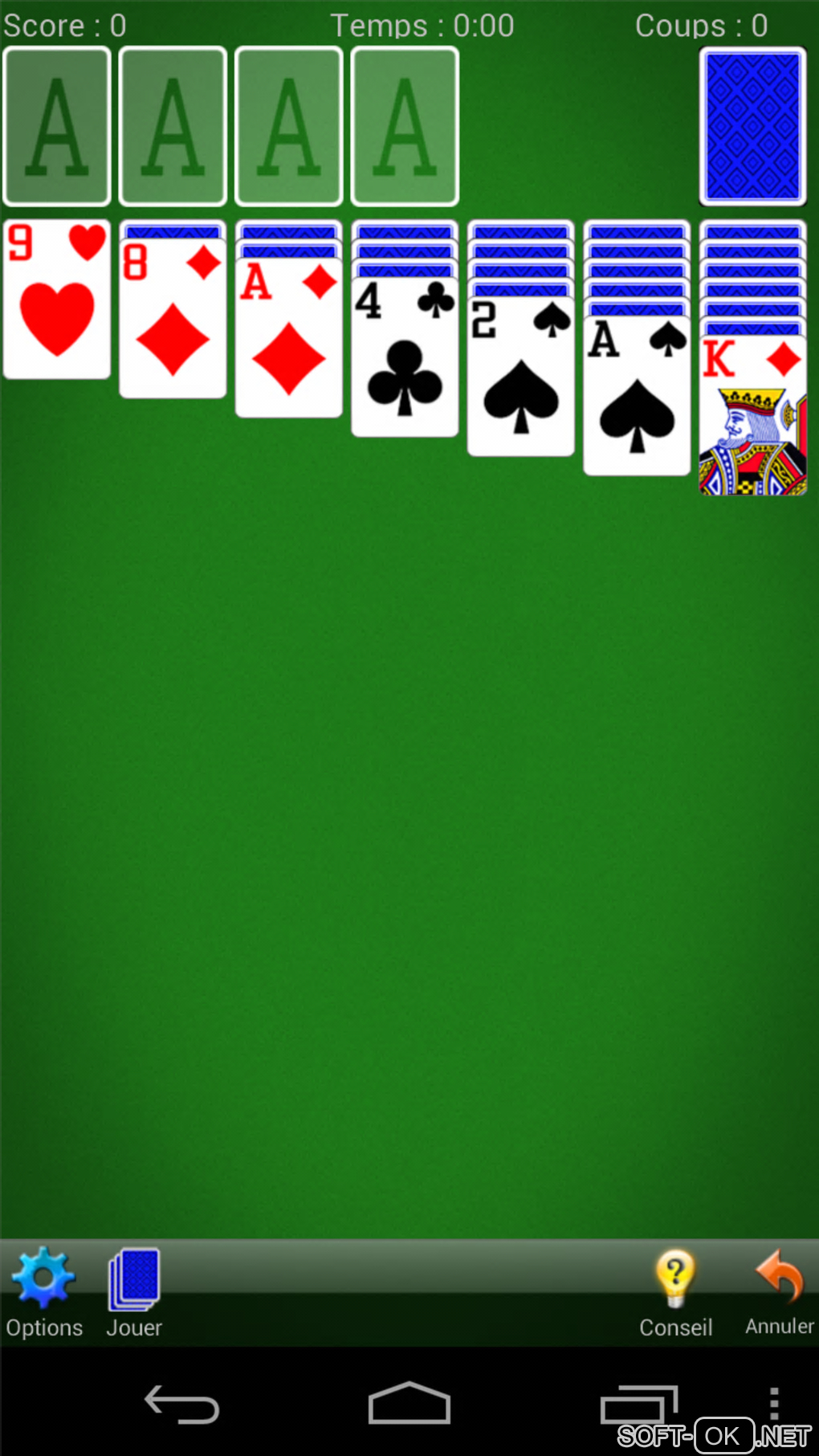The image size is (819, 1456).
Task: Get a hint with Conseil
Action: [675, 1293]
